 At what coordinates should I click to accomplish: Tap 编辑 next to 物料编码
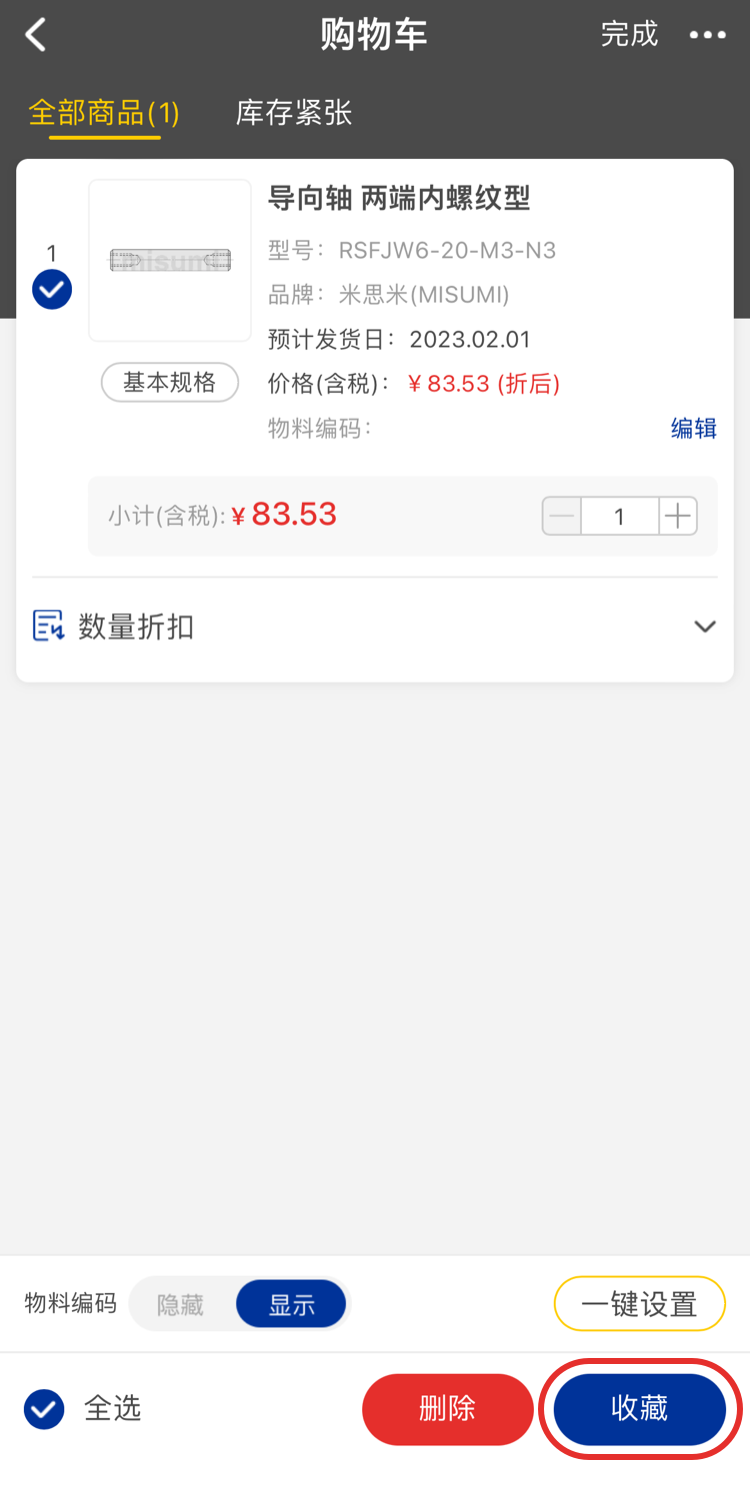point(693,428)
